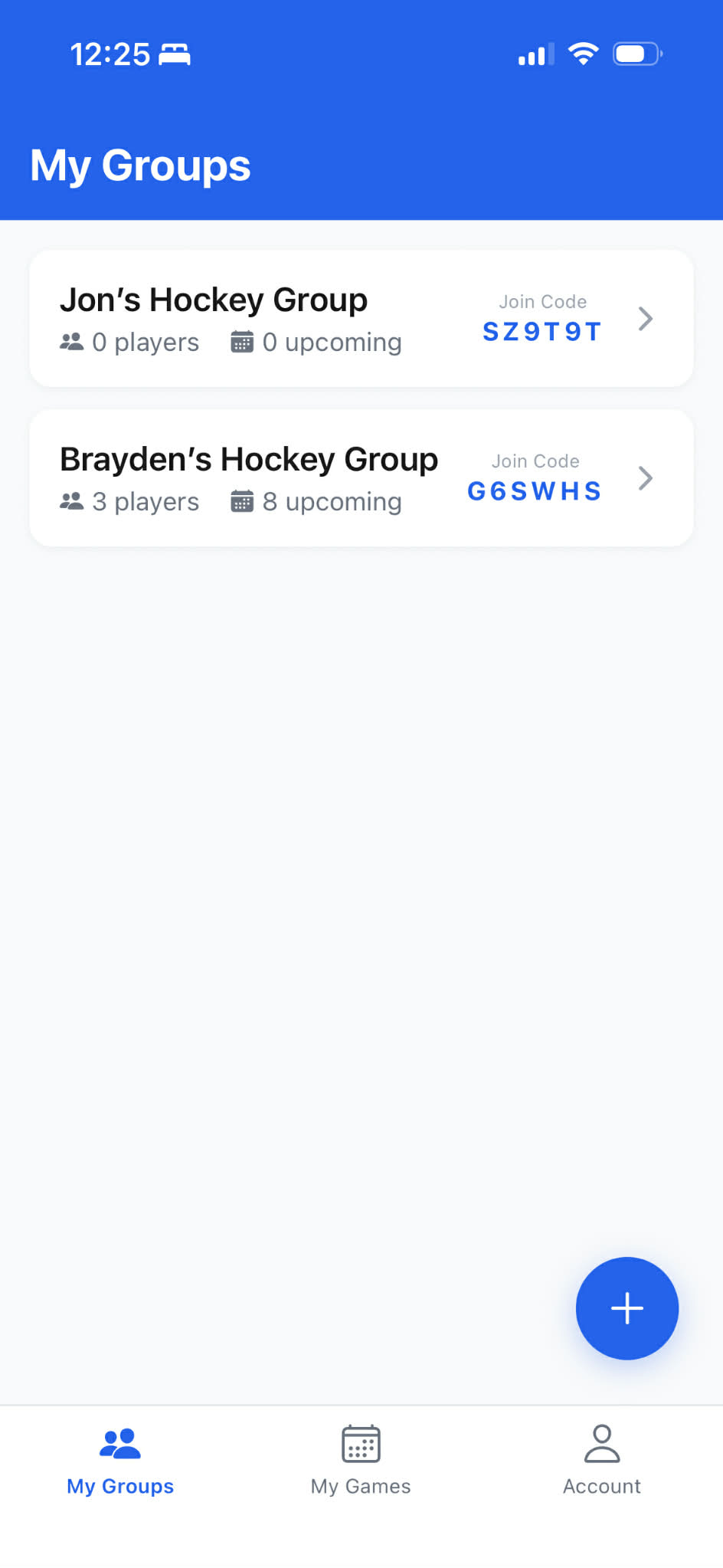The width and height of the screenshot is (723, 1568).
Task: Tap the Wi-Fi icon in the status bar
Action: coord(583,52)
